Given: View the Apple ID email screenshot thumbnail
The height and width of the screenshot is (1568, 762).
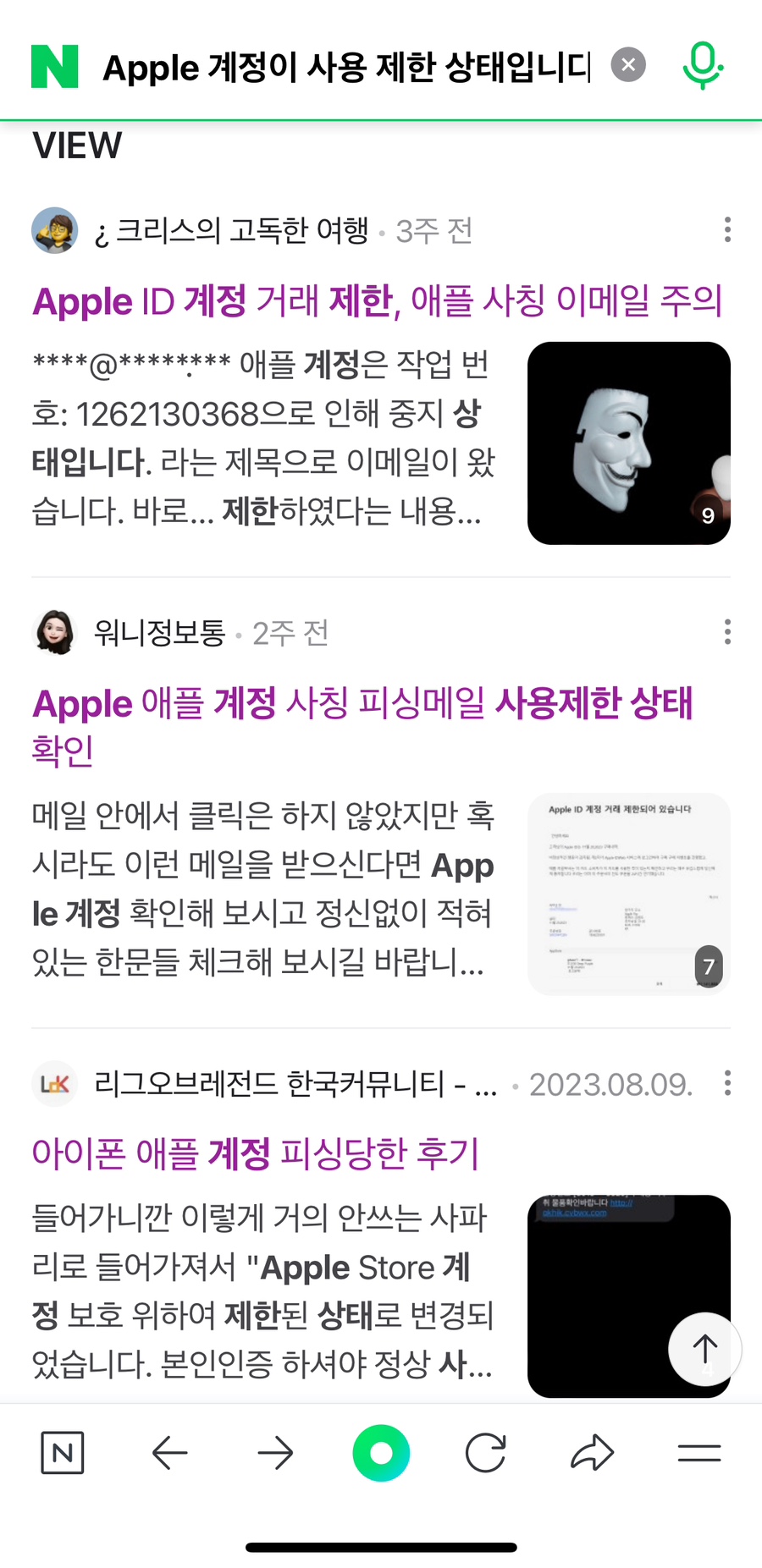Looking at the screenshot, I should 628,894.
